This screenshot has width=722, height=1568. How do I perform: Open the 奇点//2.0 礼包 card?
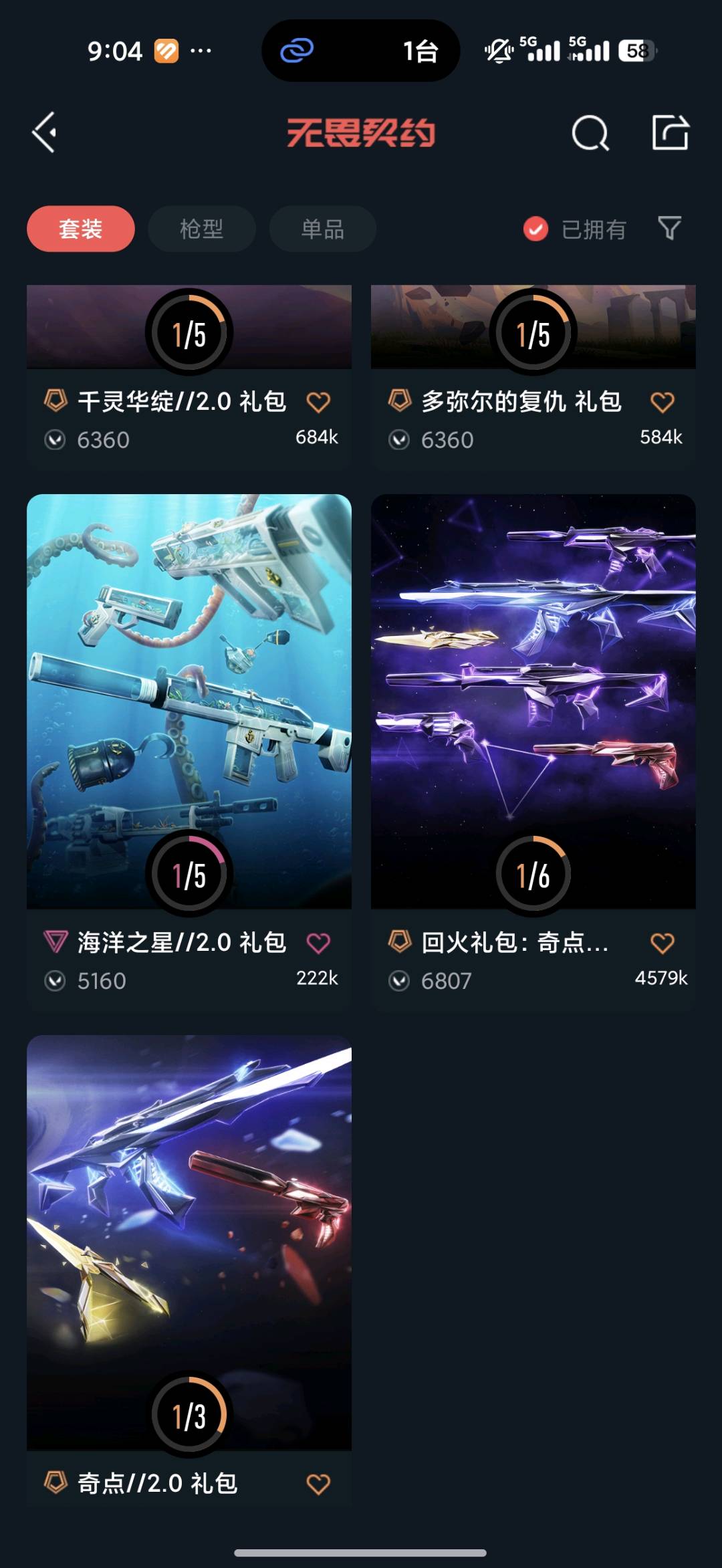pyautogui.click(x=189, y=1237)
